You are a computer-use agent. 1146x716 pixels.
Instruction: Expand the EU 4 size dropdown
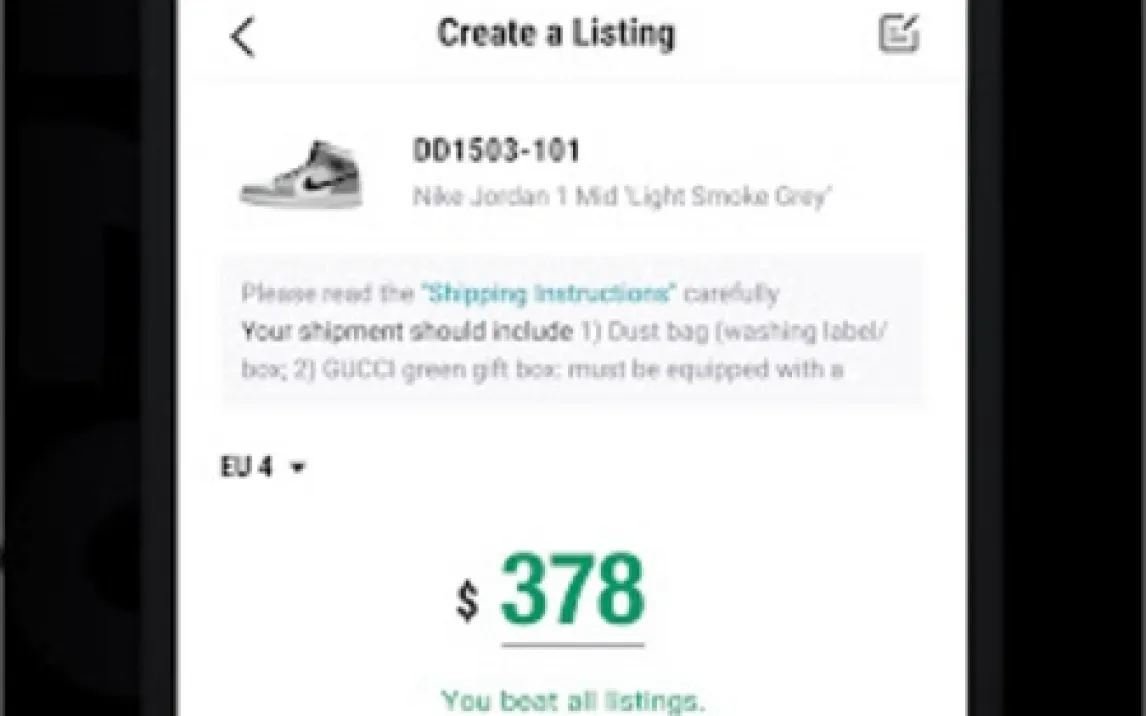[x=264, y=467]
